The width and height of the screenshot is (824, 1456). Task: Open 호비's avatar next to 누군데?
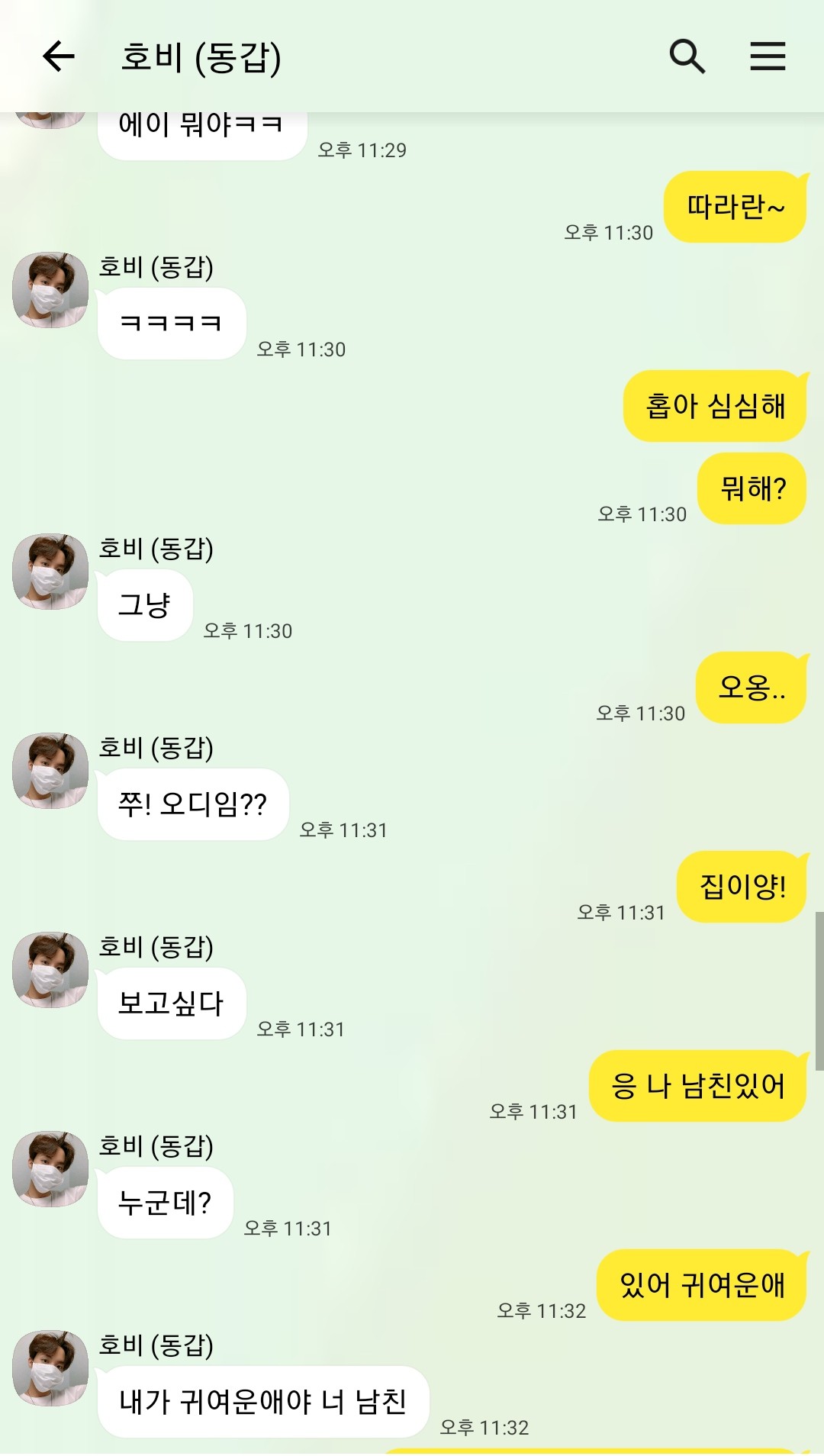[50, 1169]
